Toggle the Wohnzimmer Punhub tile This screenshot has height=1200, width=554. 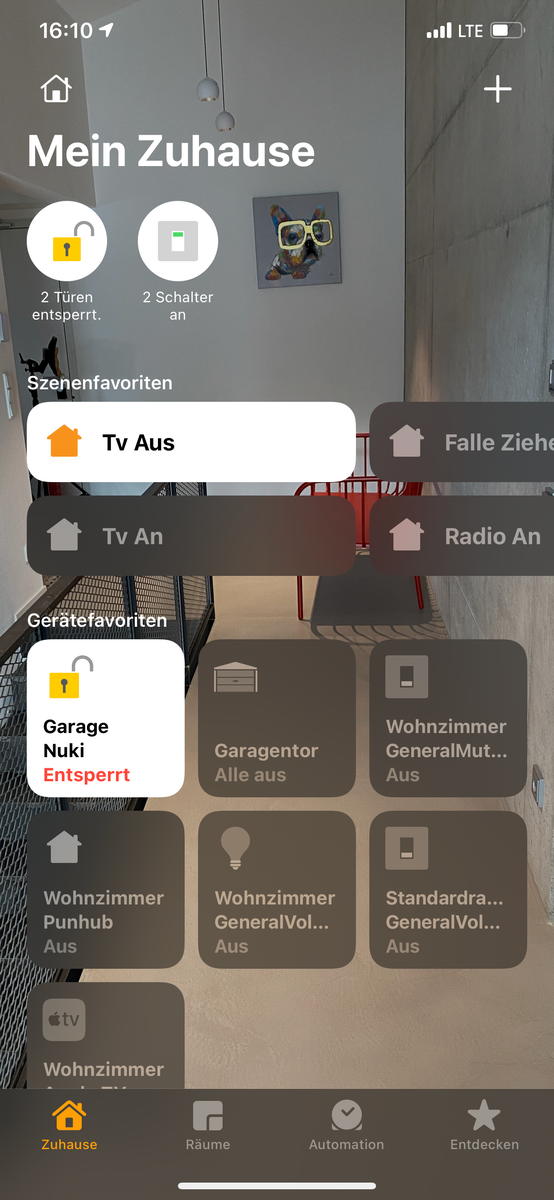[106, 889]
